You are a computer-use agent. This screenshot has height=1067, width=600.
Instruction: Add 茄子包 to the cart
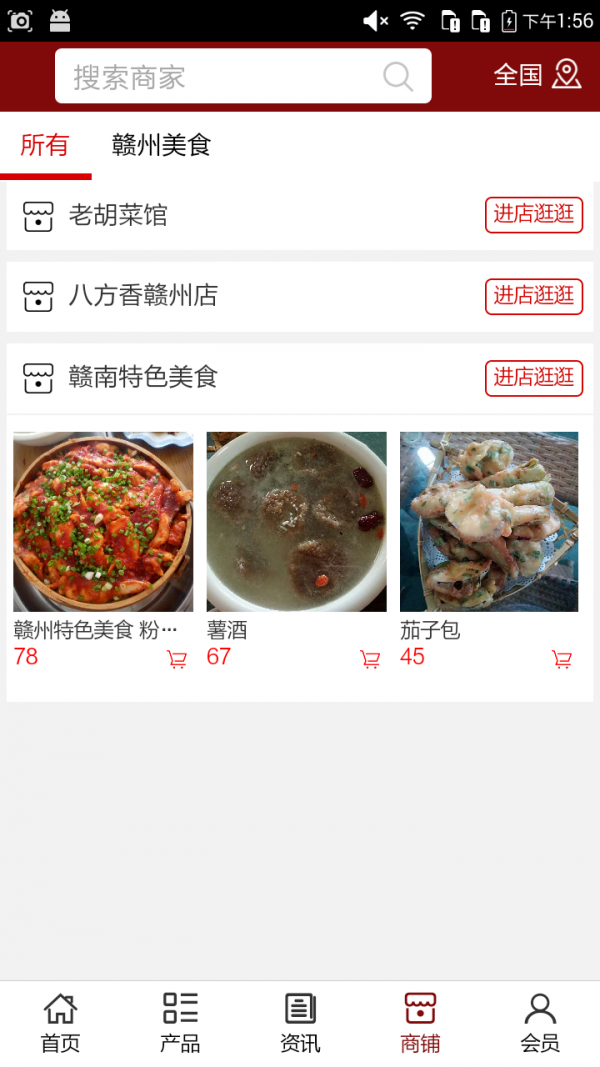562,660
